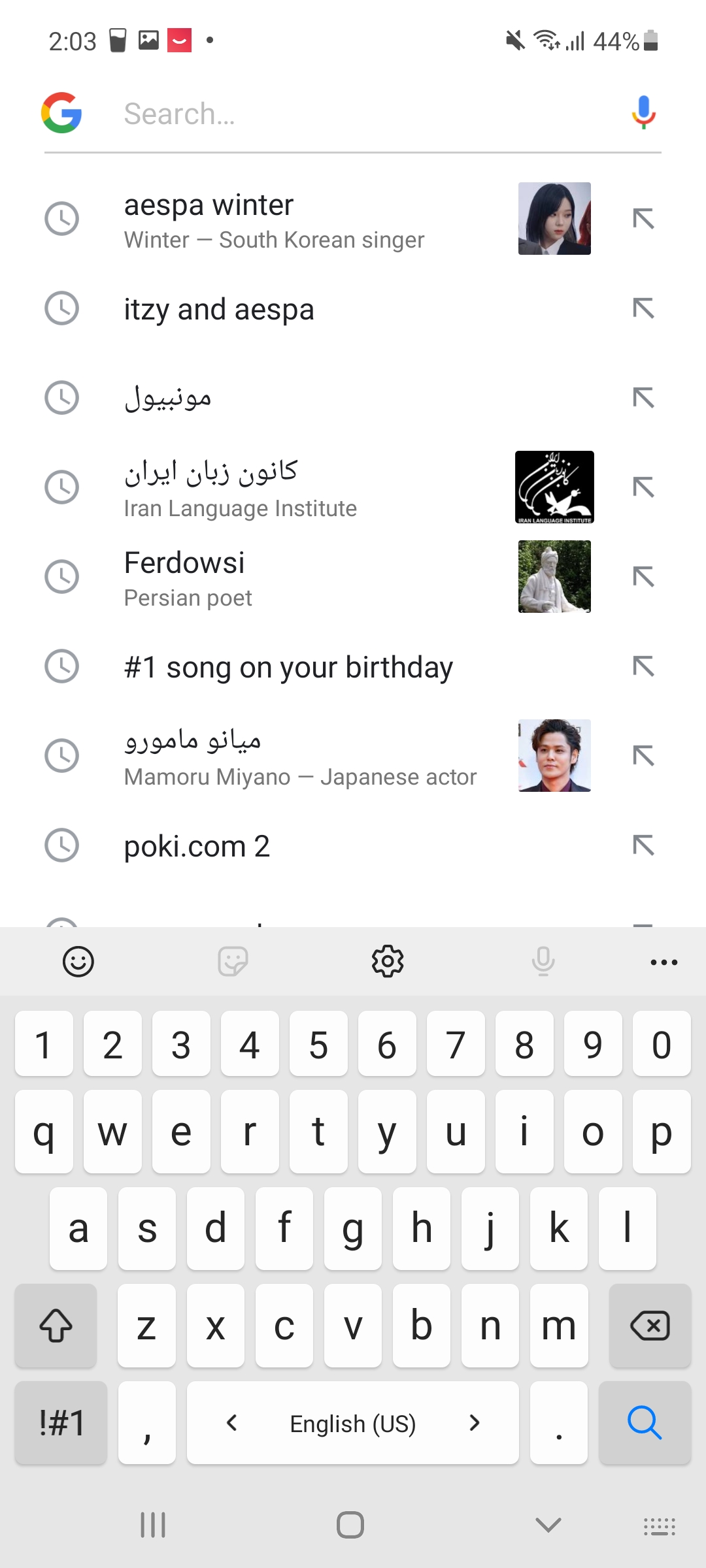Insert 'itzy and aespa' into search box via arrow
706x1568 pixels.
[643, 308]
